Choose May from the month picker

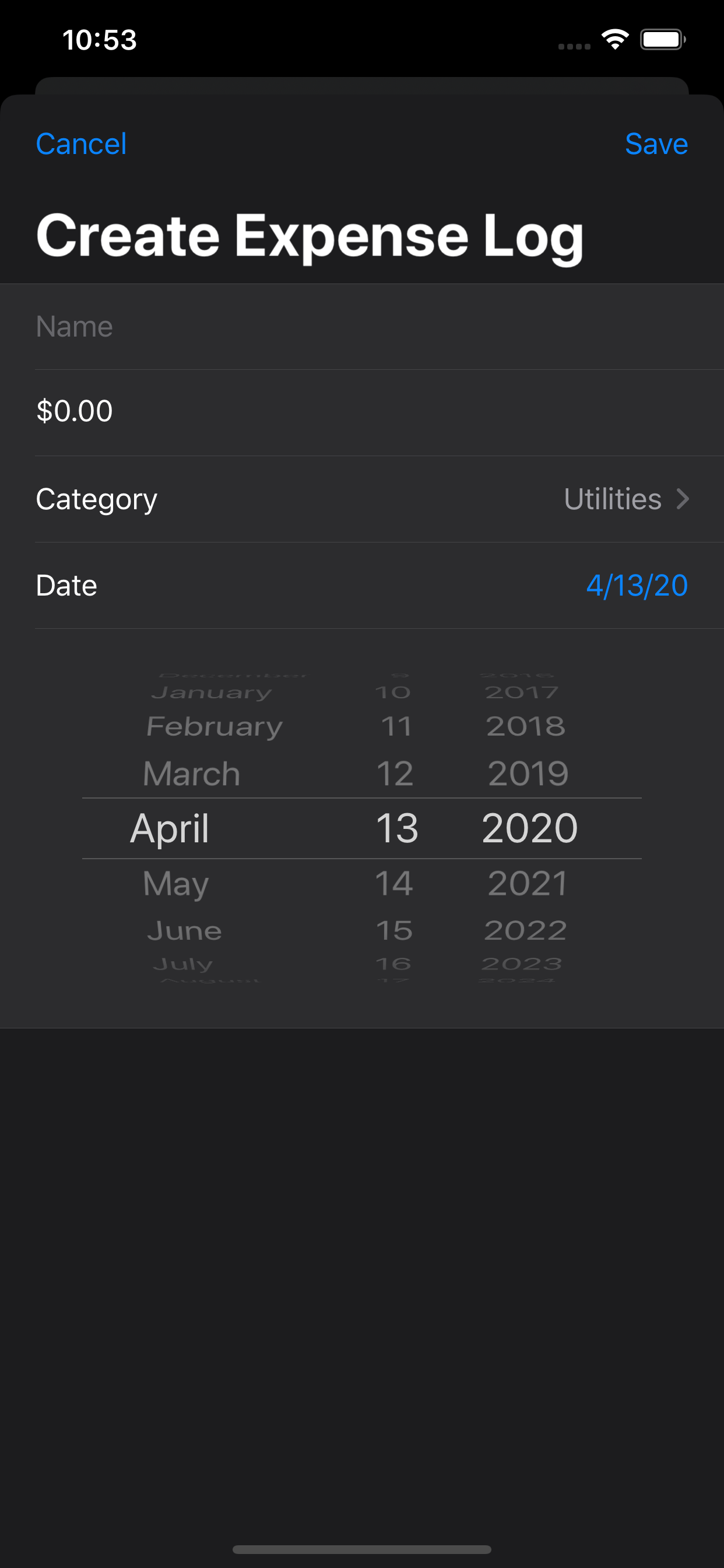175,883
